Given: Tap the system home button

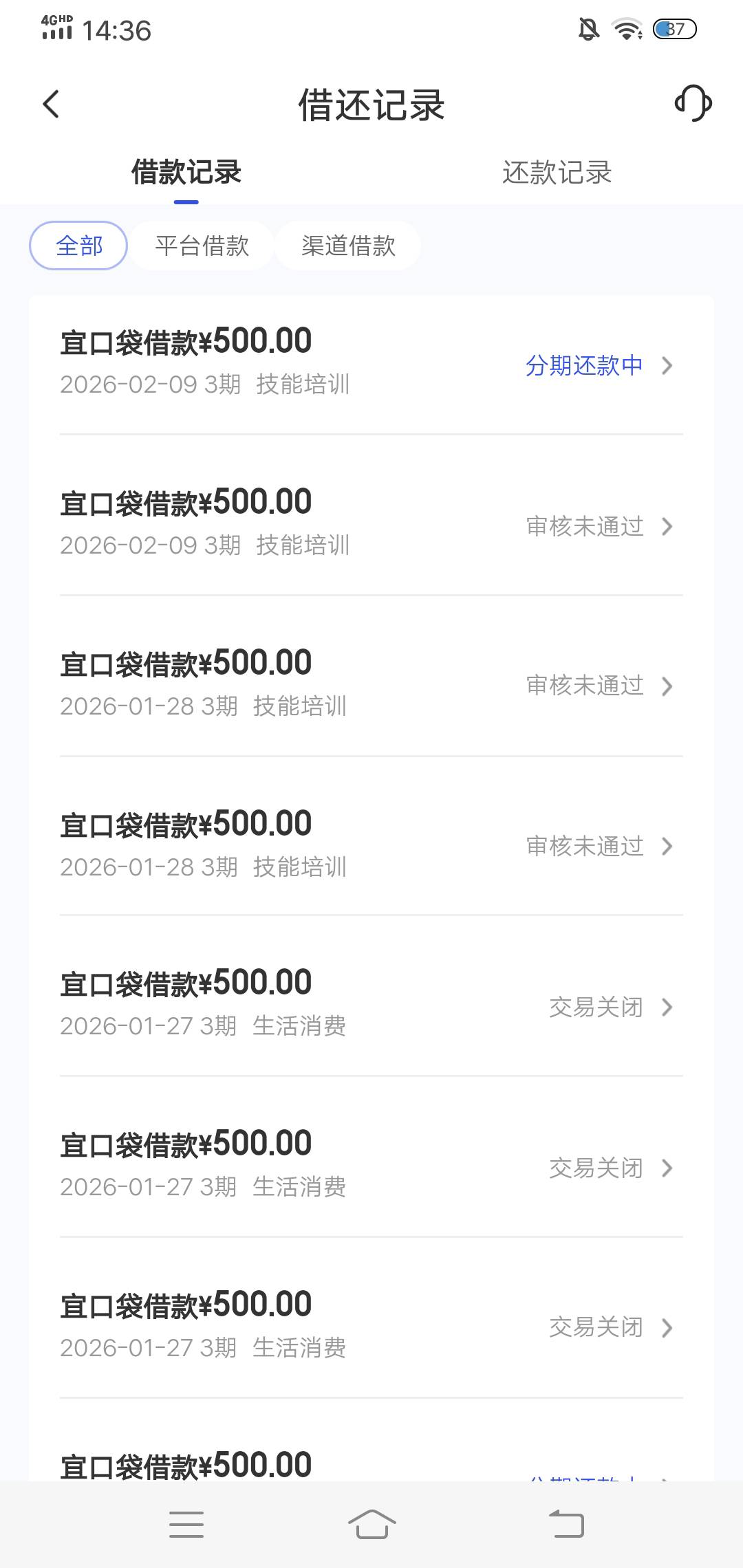Looking at the screenshot, I should click(371, 1524).
